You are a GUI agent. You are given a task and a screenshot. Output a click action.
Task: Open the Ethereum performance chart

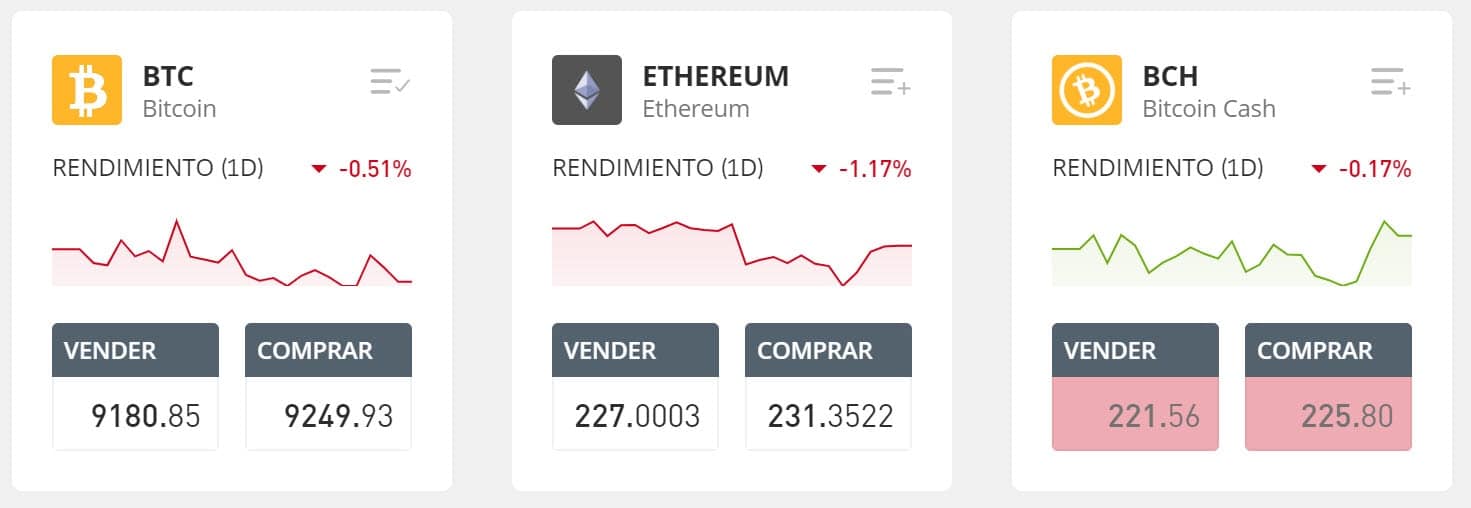coord(732,252)
